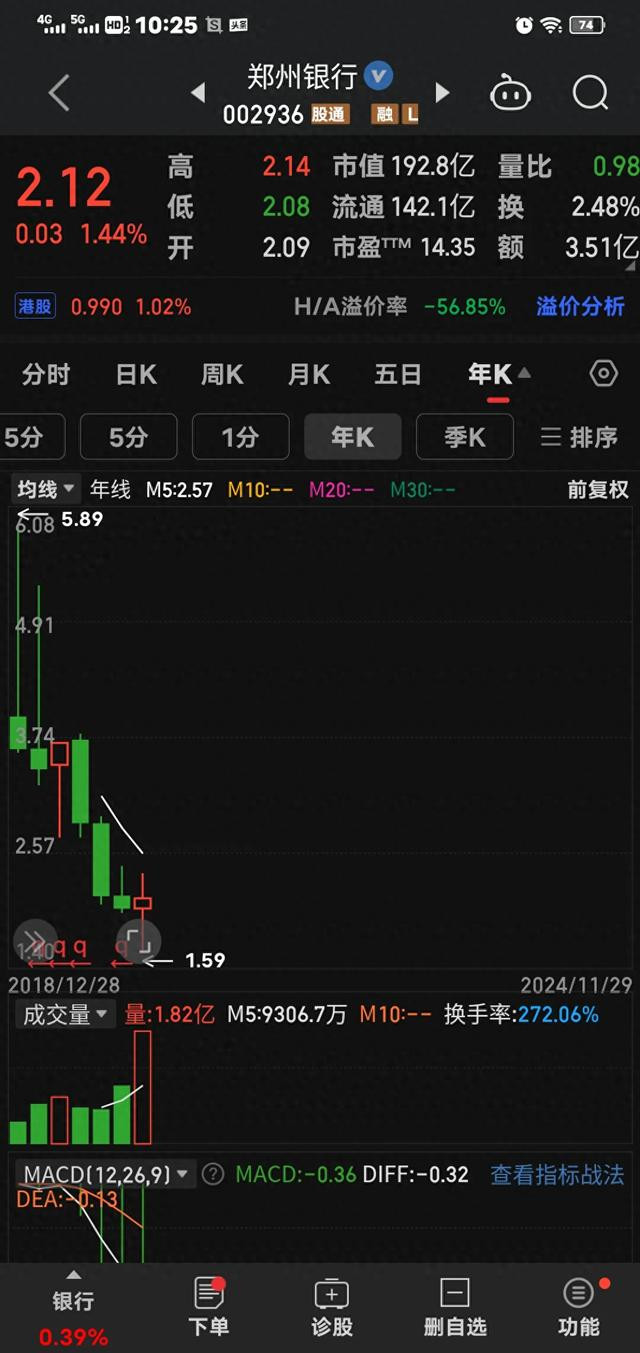
Task: Switch to 五日 chart tab
Action: click(397, 375)
